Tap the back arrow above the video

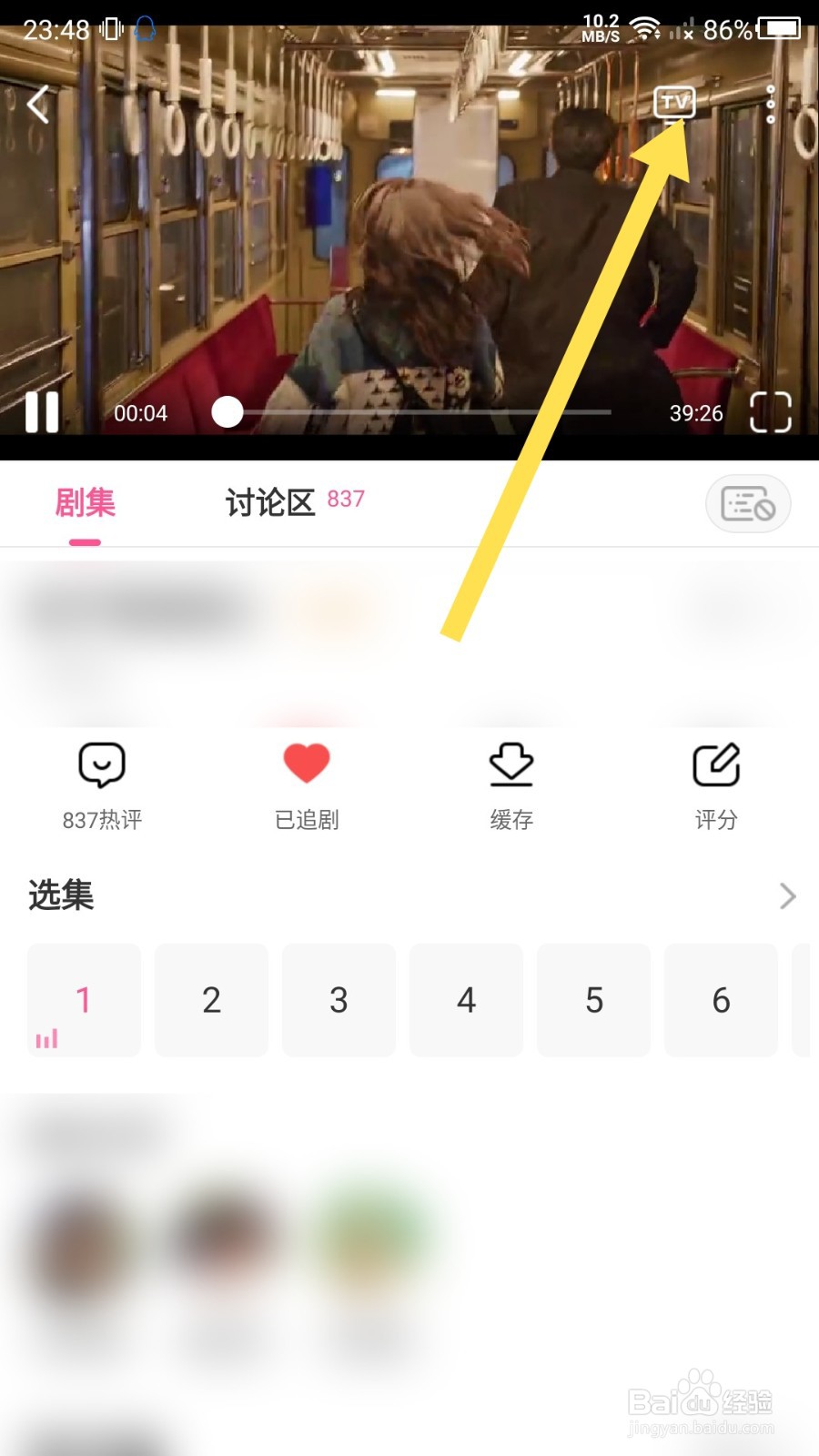coord(38,105)
